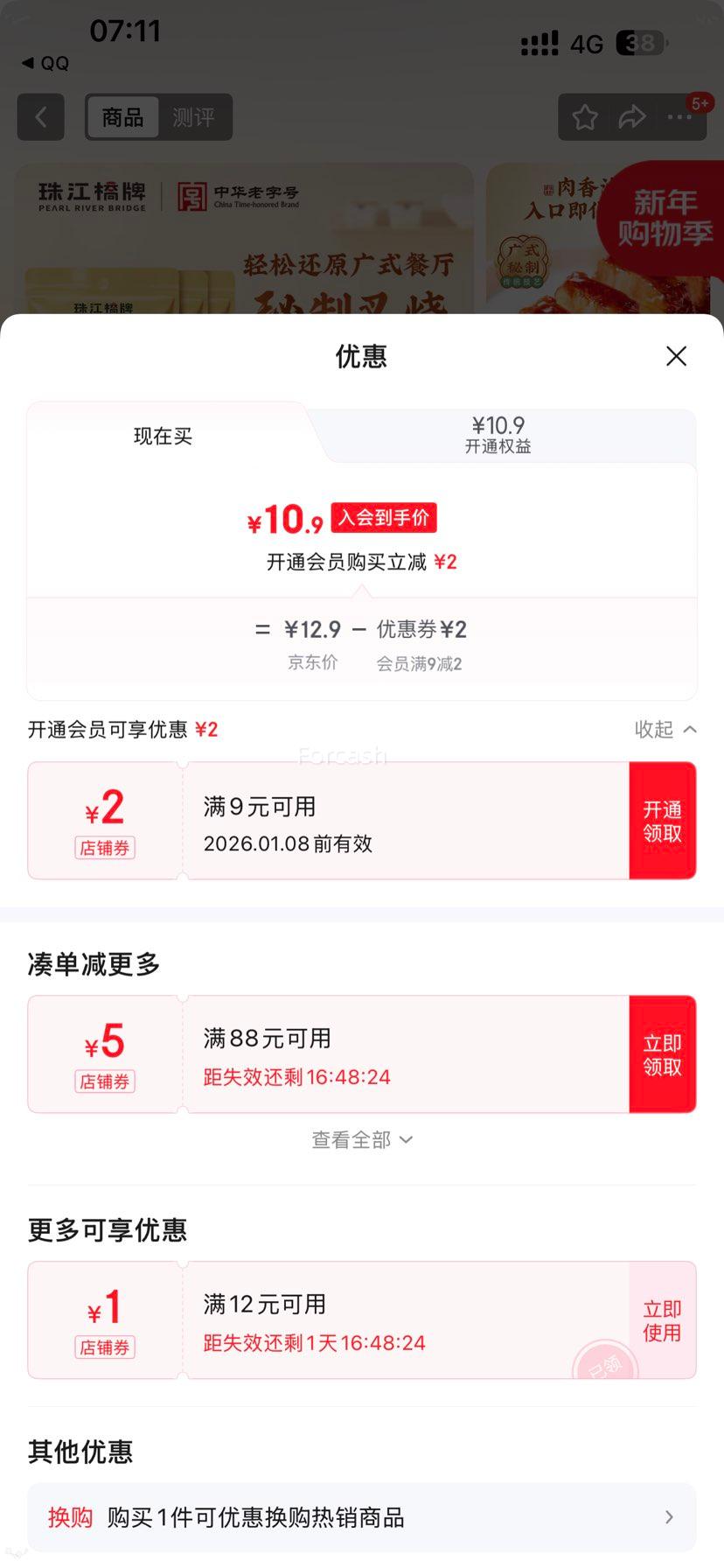
Task: Open the more-options ellipsis menu
Action: [x=679, y=116]
